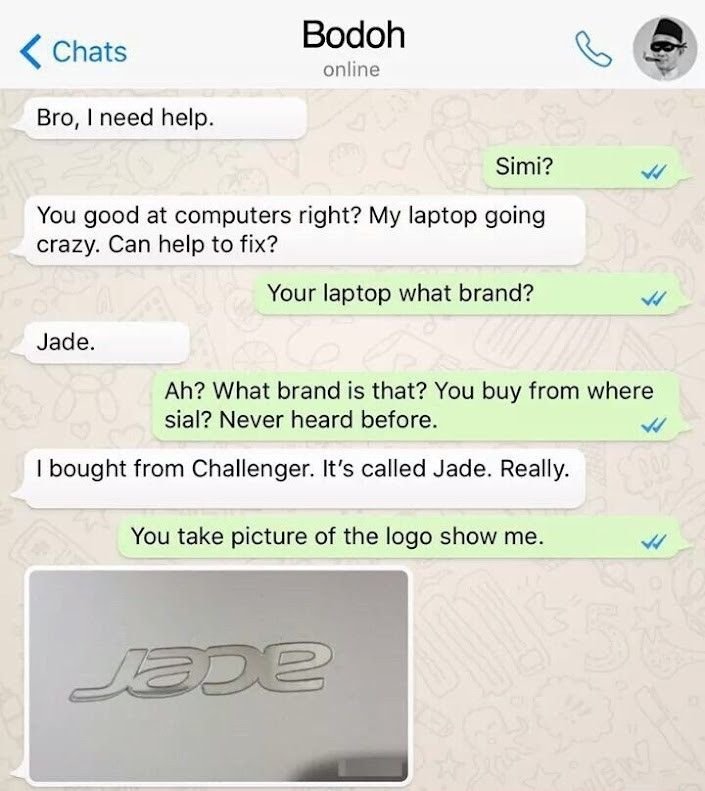Viewport: 705px width, 791px height.
Task: Start a voice call with Bodoh
Action: tap(591, 48)
